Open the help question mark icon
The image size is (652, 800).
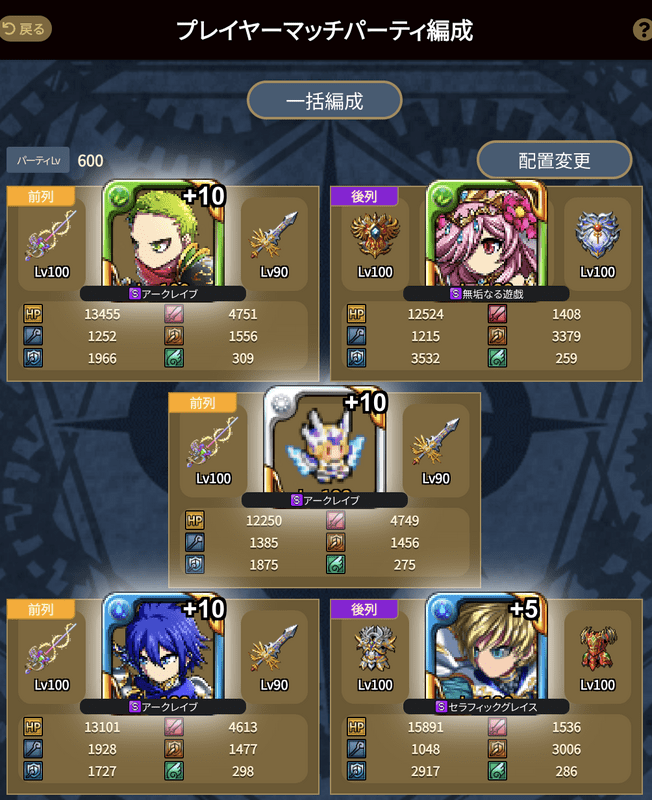pyautogui.click(x=641, y=30)
